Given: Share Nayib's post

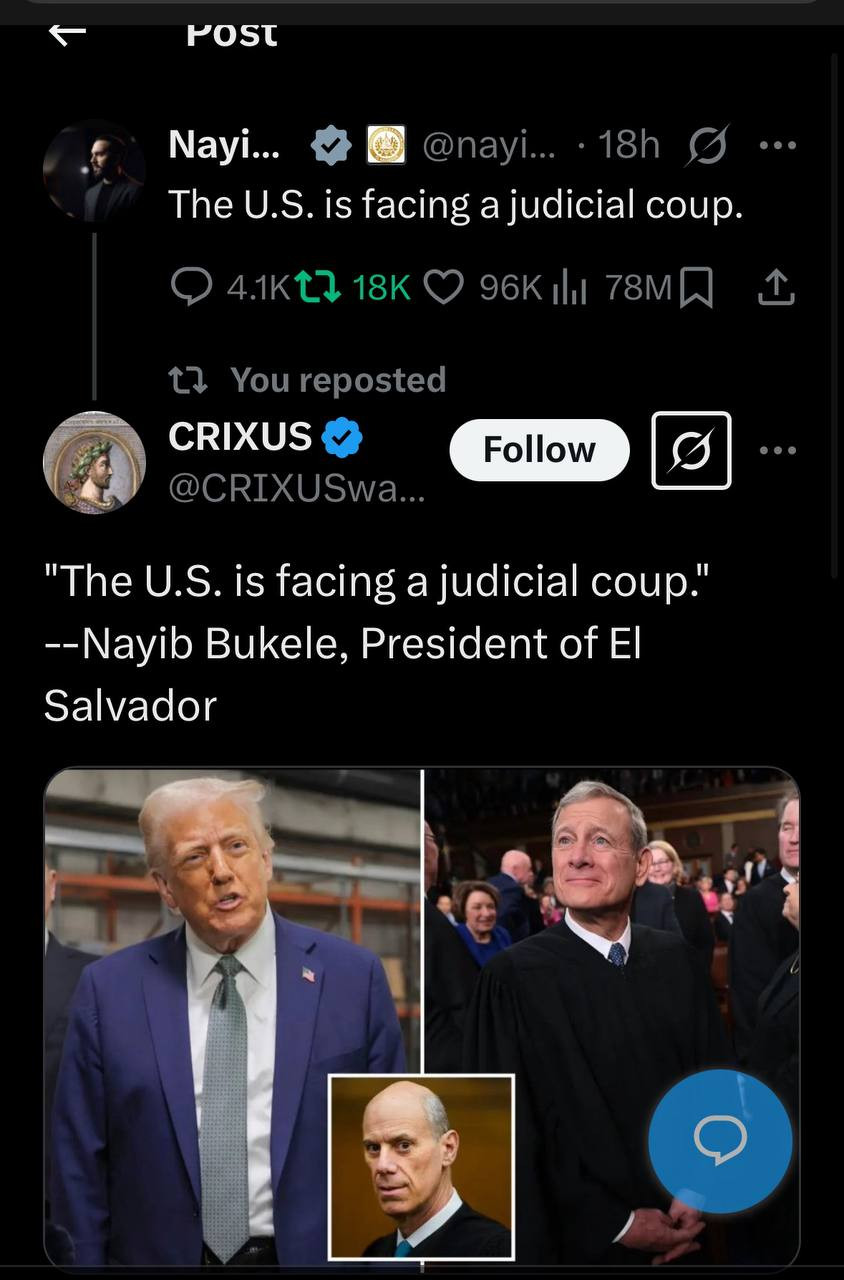Looking at the screenshot, I should coord(776,288).
